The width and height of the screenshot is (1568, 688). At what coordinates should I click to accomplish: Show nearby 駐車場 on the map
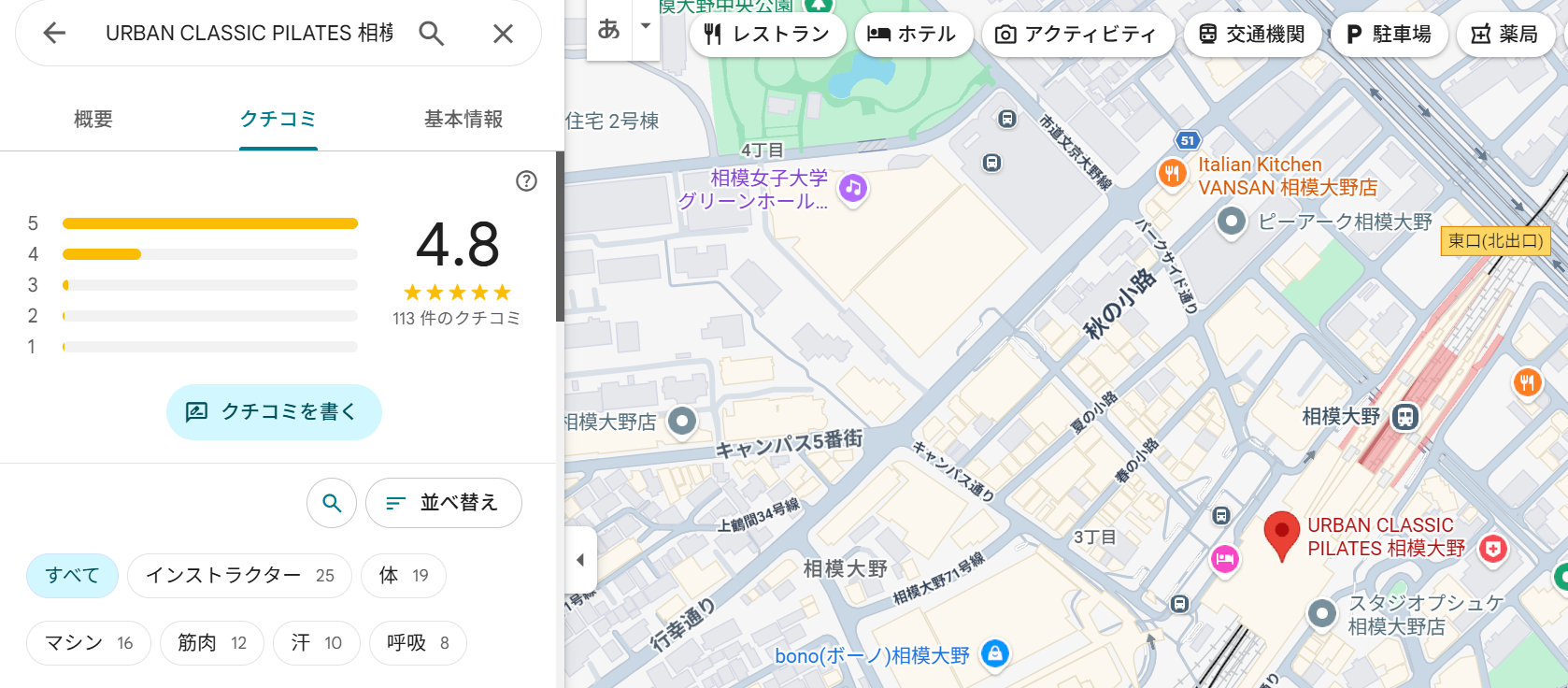1389,35
